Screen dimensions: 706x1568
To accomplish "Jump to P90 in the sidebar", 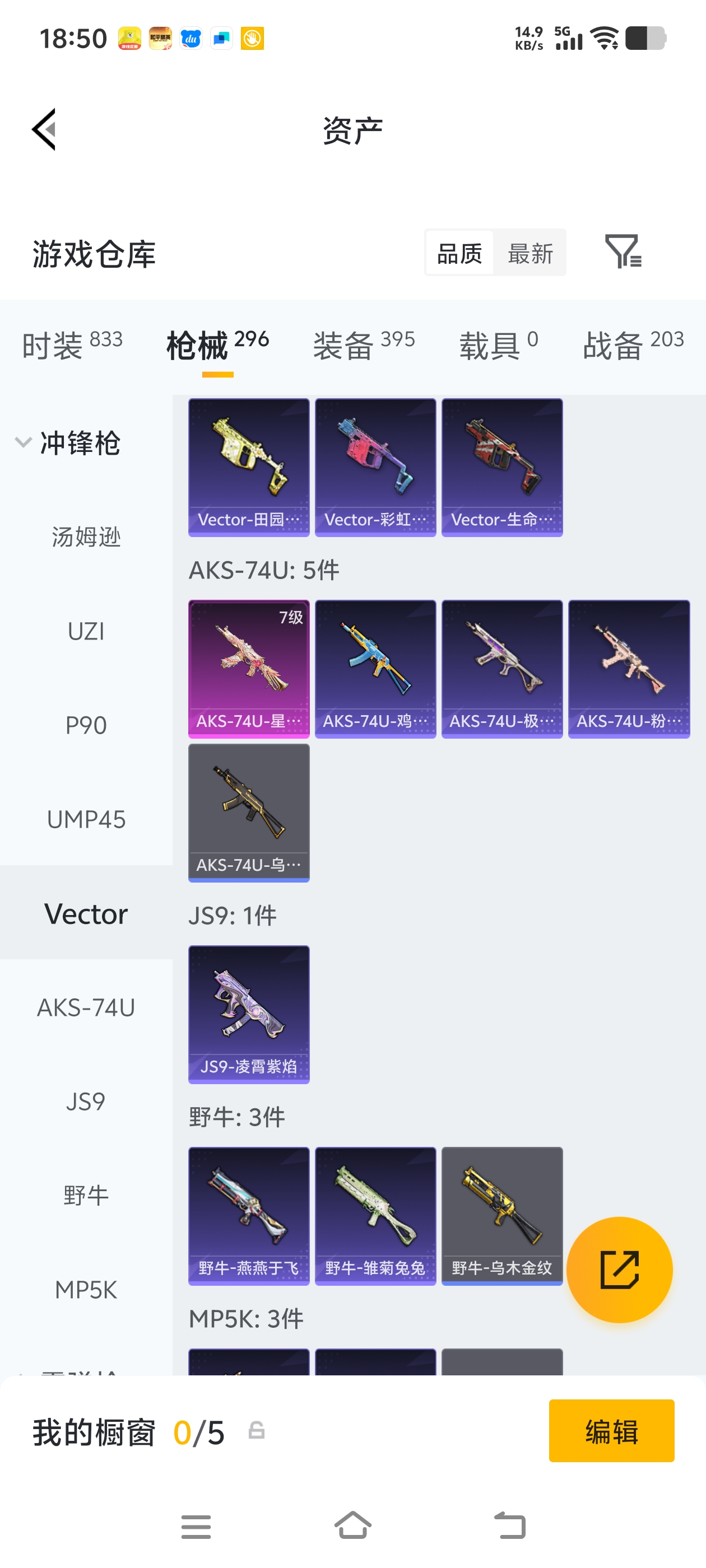I will click(86, 725).
